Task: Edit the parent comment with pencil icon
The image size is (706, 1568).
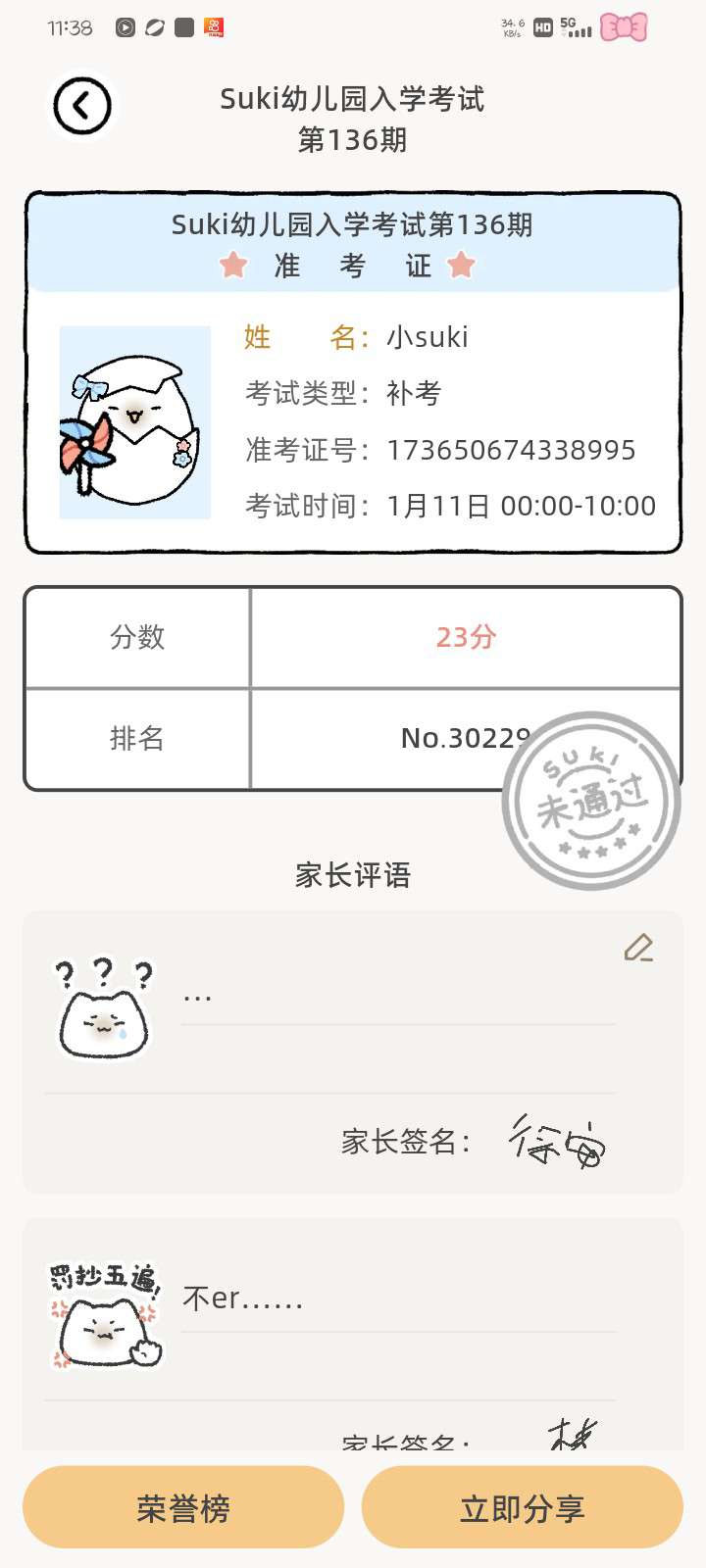Action: point(638,947)
